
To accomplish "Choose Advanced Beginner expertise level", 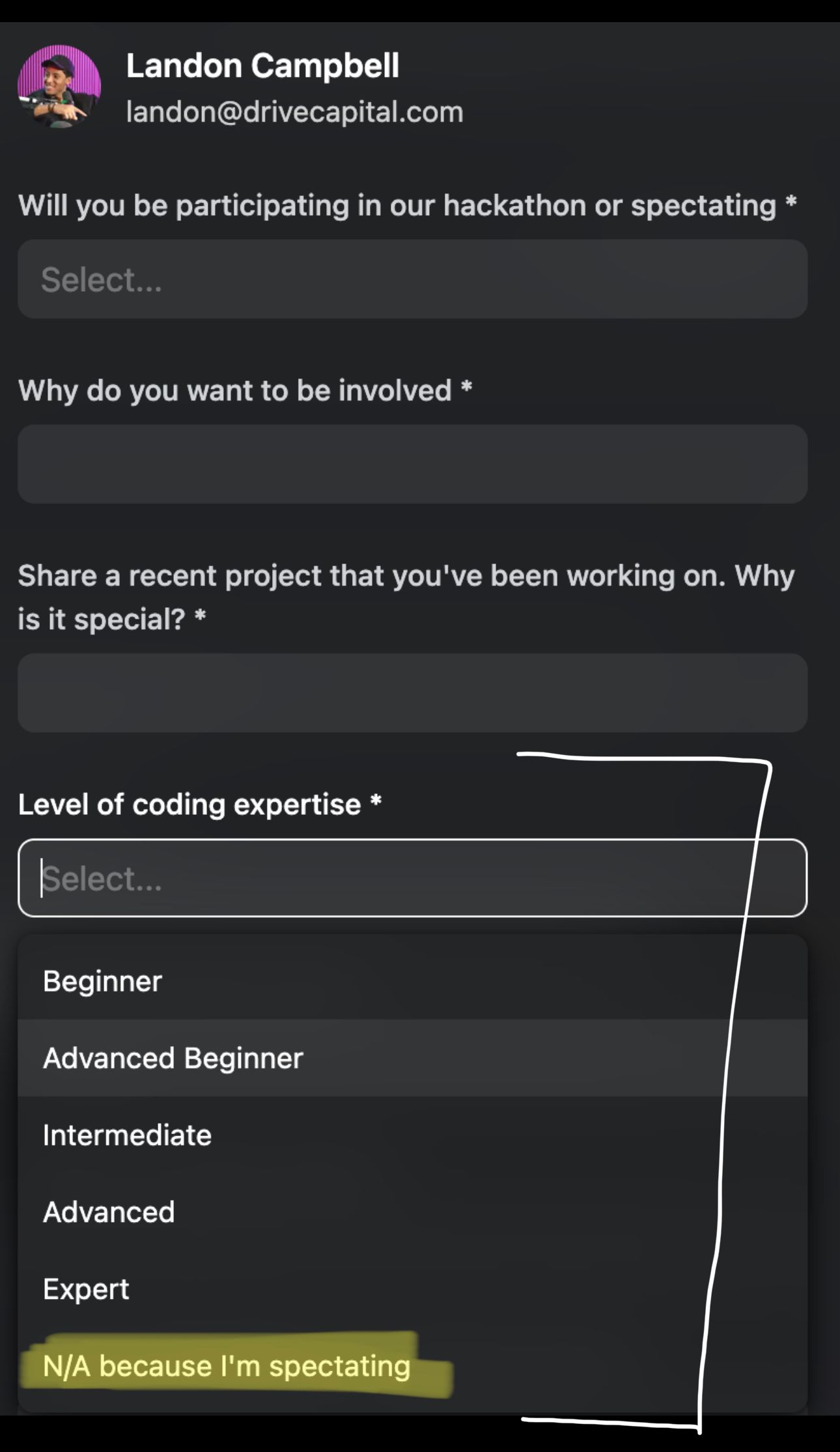I will 173,1058.
